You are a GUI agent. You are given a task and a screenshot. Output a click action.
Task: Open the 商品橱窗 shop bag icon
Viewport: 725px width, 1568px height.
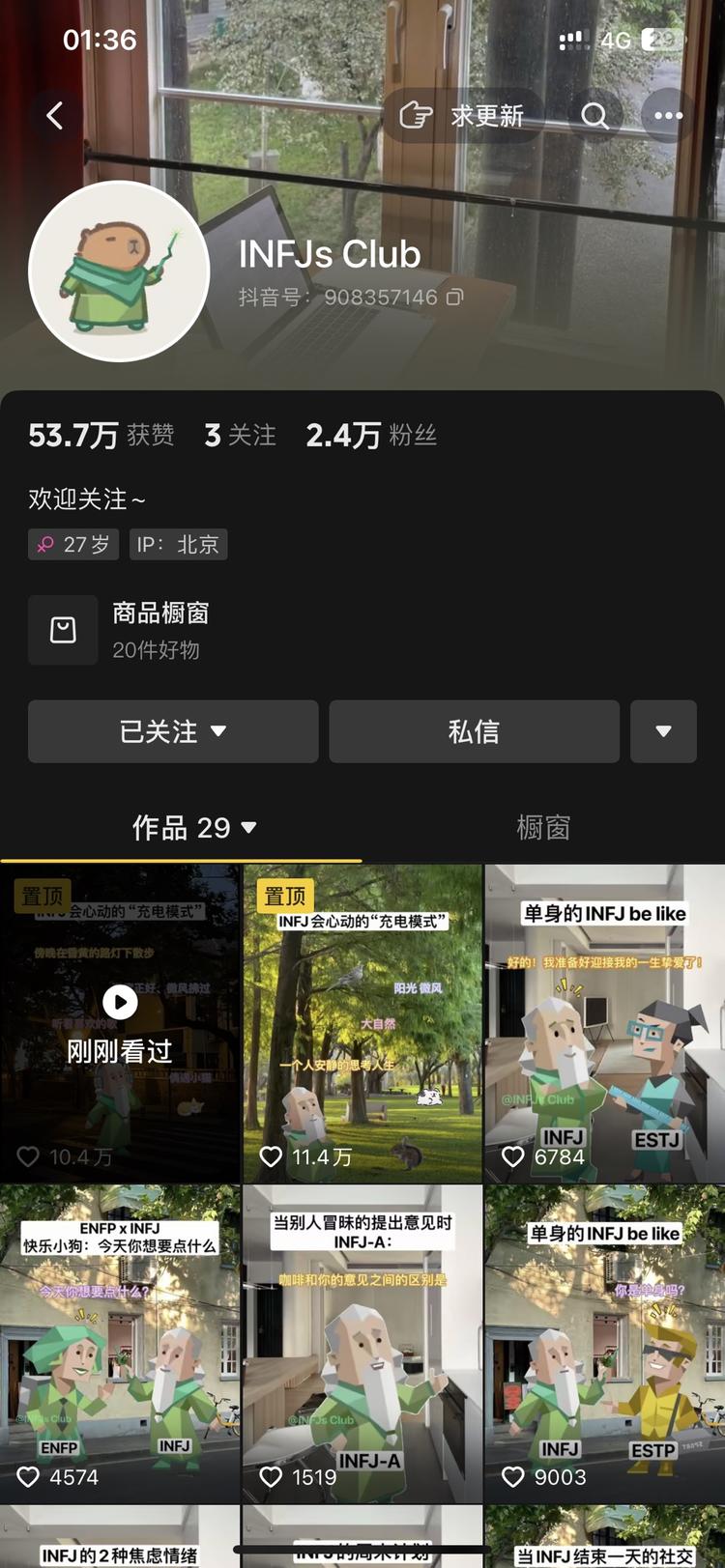pyautogui.click(x=63, y=630)
